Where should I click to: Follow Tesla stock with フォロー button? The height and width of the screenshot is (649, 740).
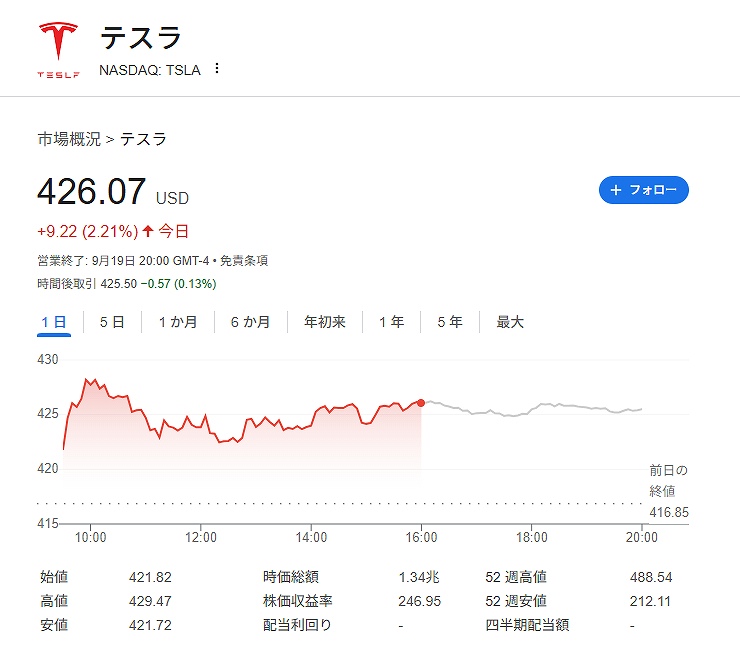643,190
